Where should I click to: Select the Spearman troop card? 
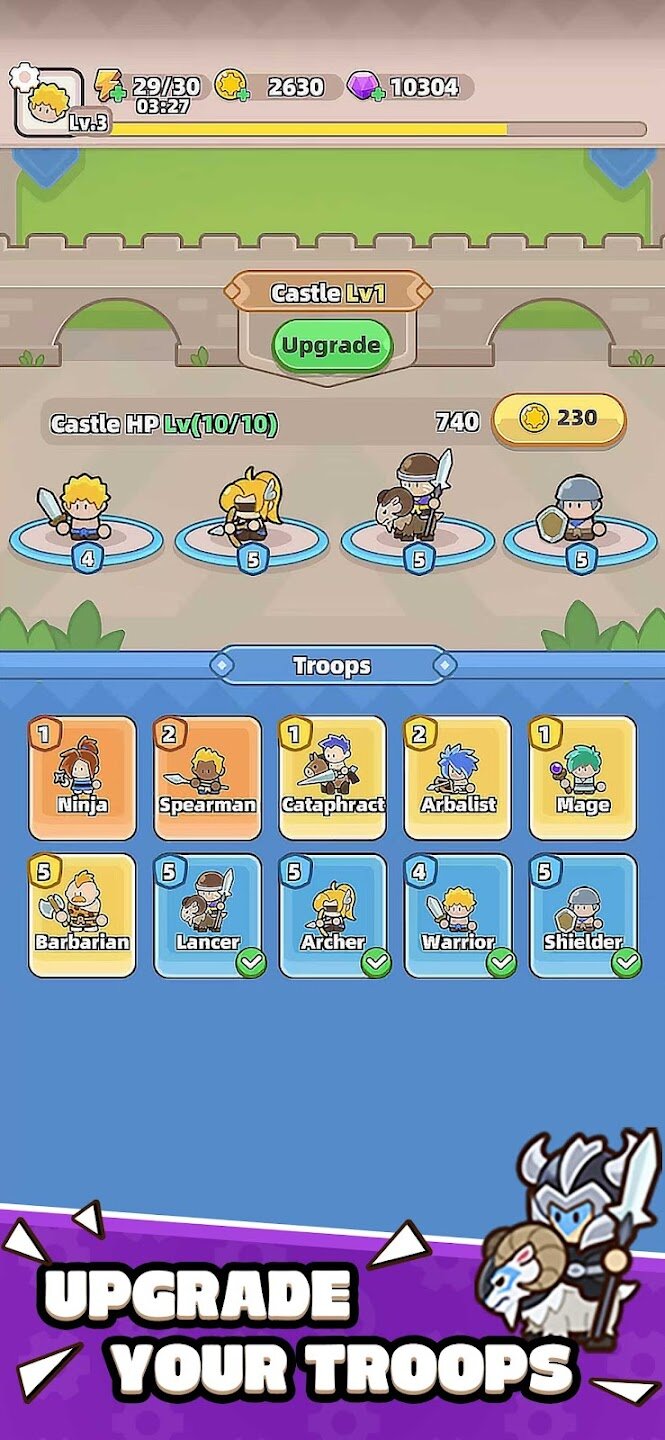click(207, 777)
